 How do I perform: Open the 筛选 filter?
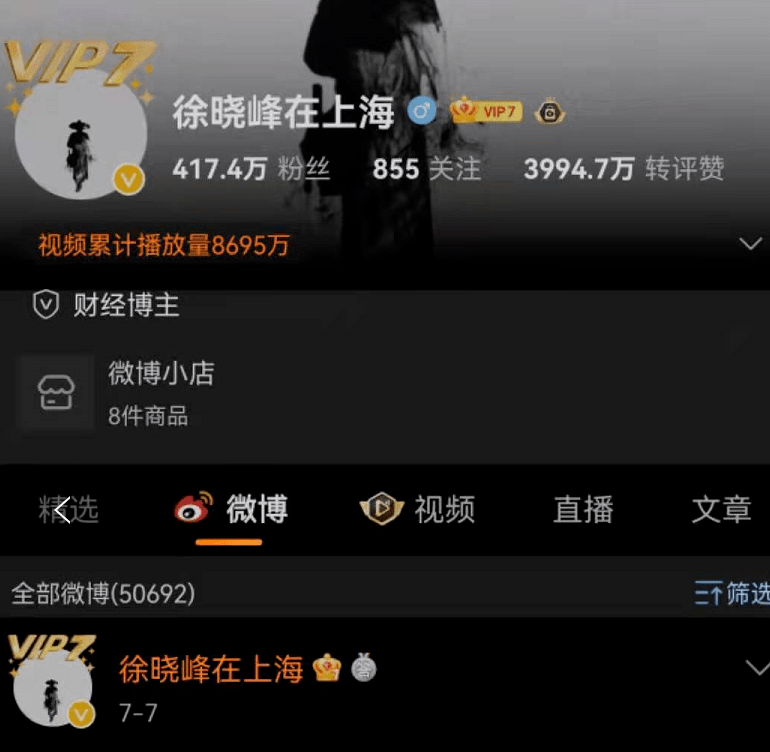tap(733, 594)
